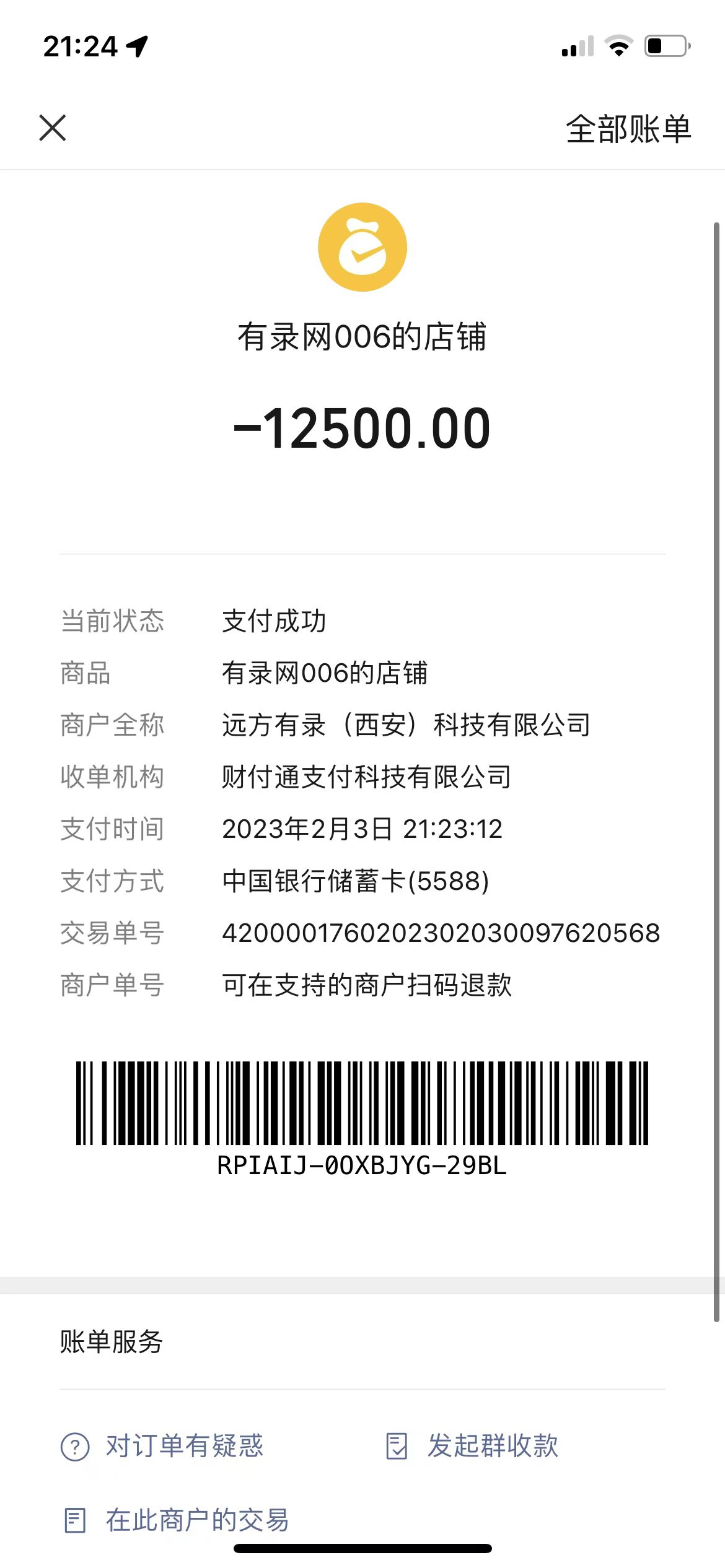Open the 有录网006的店铺 merchant icon

tap(362, 247)
